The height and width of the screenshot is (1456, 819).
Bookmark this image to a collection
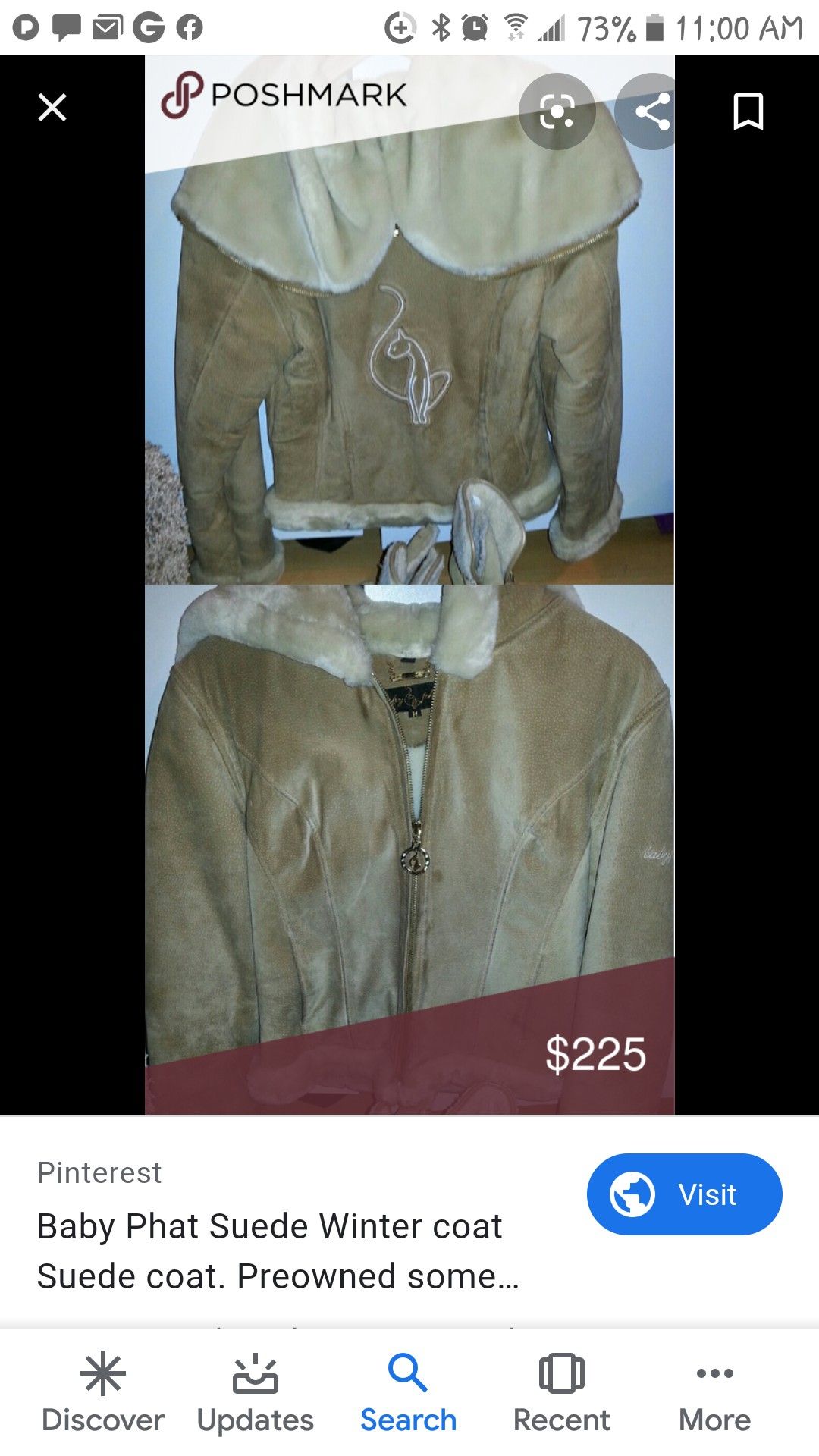tap(748, 111)
